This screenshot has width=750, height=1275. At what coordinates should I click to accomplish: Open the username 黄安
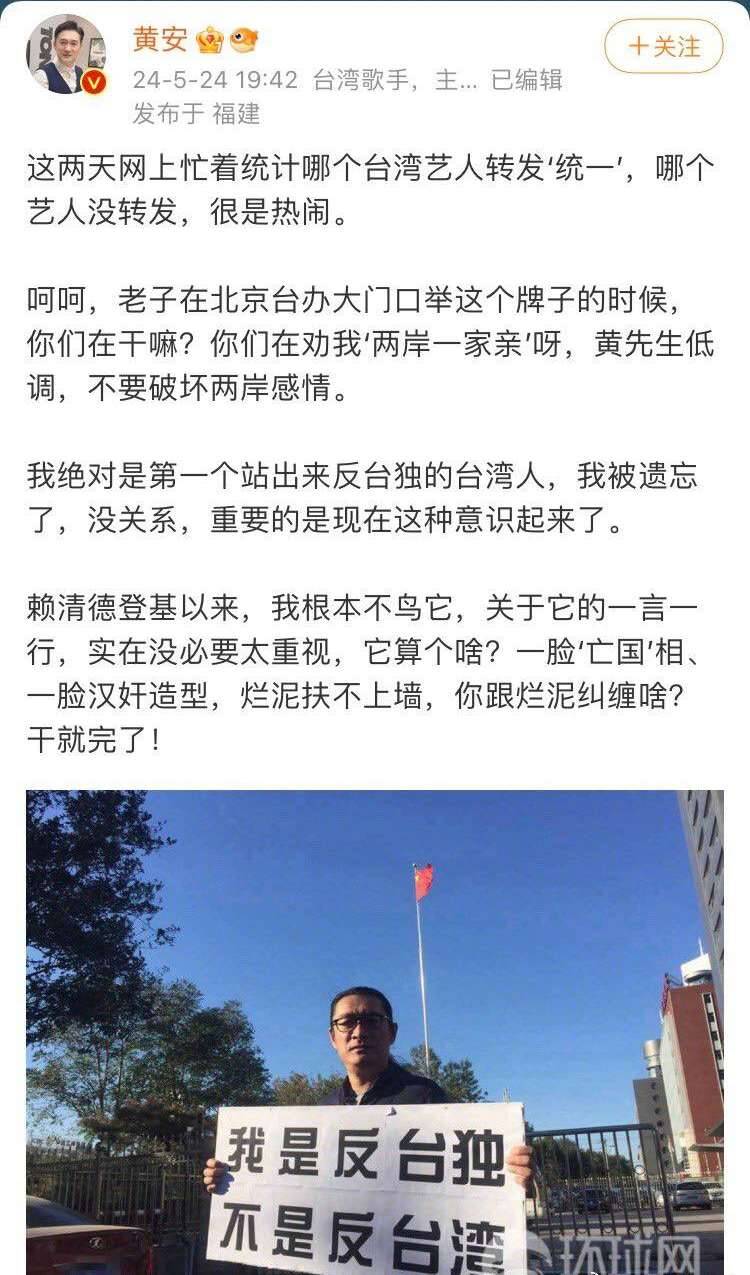pyautogui.click(x=160, y=39)
